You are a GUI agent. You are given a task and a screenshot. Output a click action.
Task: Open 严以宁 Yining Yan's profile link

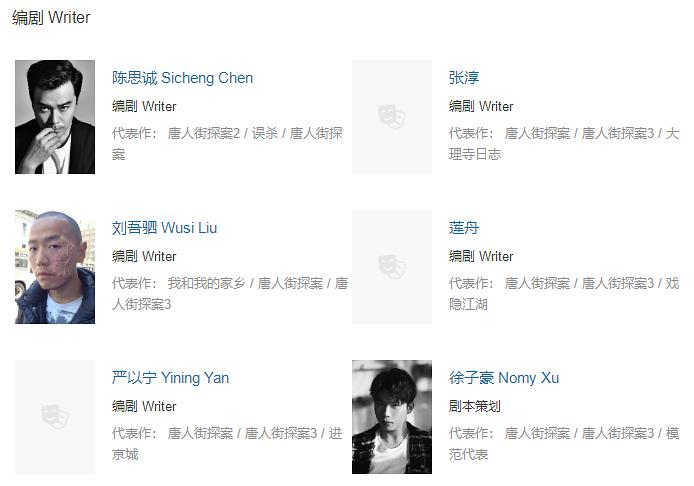[x=170, y=378]
